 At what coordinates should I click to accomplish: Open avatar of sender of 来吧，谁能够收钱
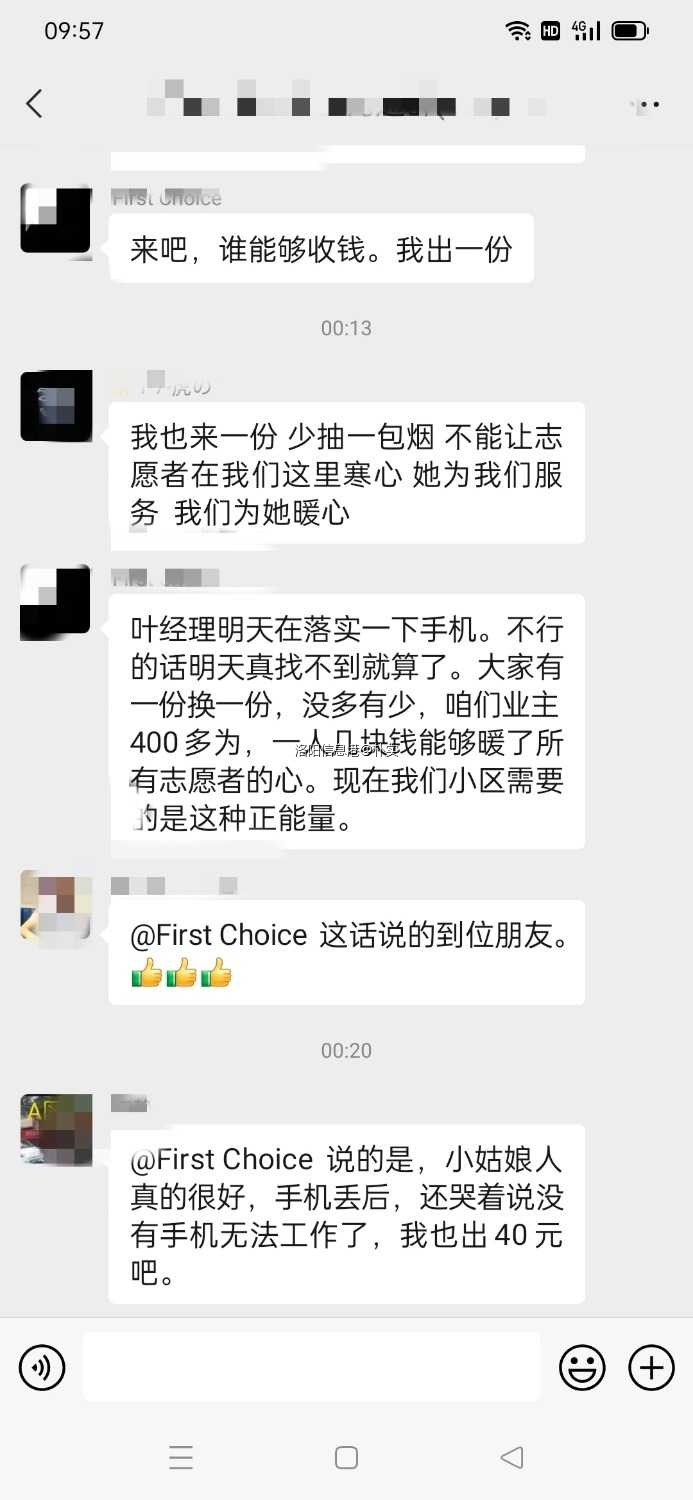coord(56,219)
